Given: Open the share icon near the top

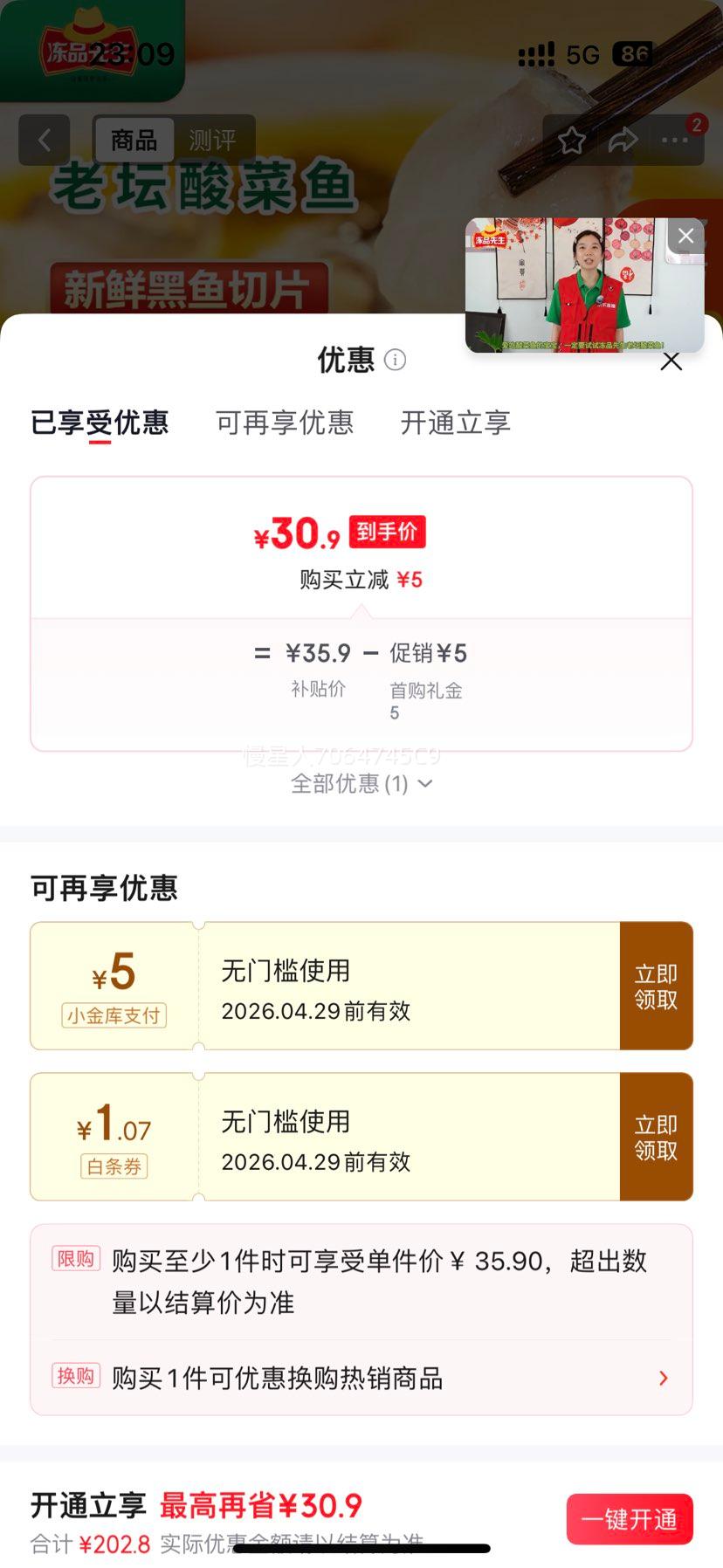Looking at the screenshot, I should (623, 140).
